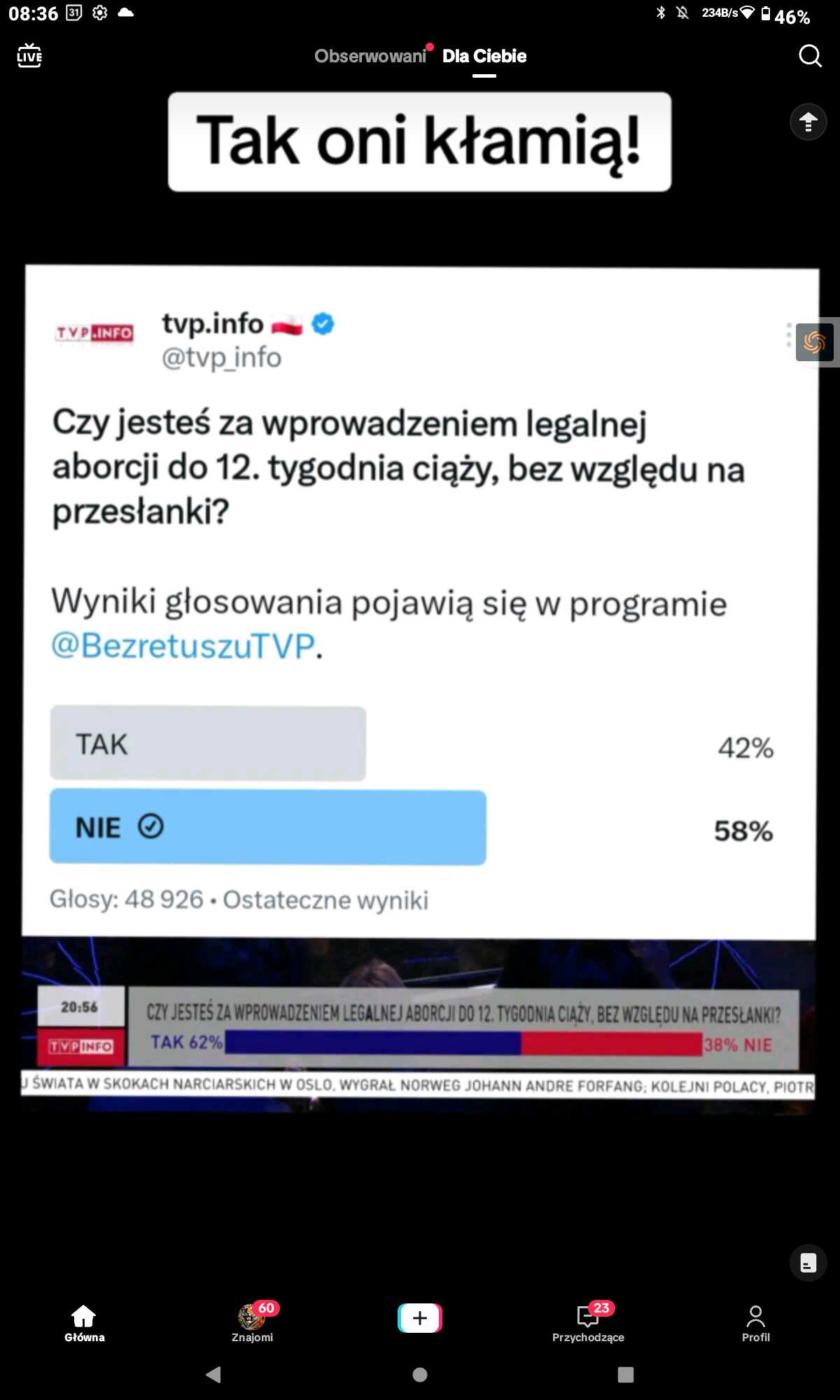Switch to the Profil tab
This screenshot has height=1400, width=840.
pyautogui.click(x=756, y=1323)
